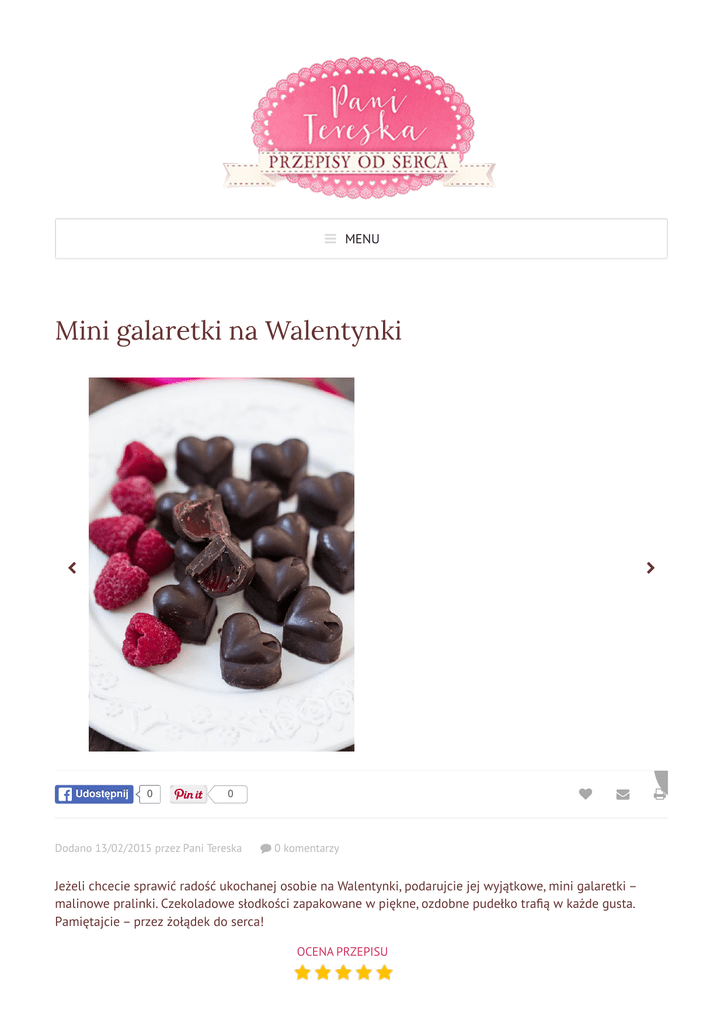The width and height of the screenshot is (724, 1024).
Task: Rate the recipe five stars
Action: [x=384, y=972]
